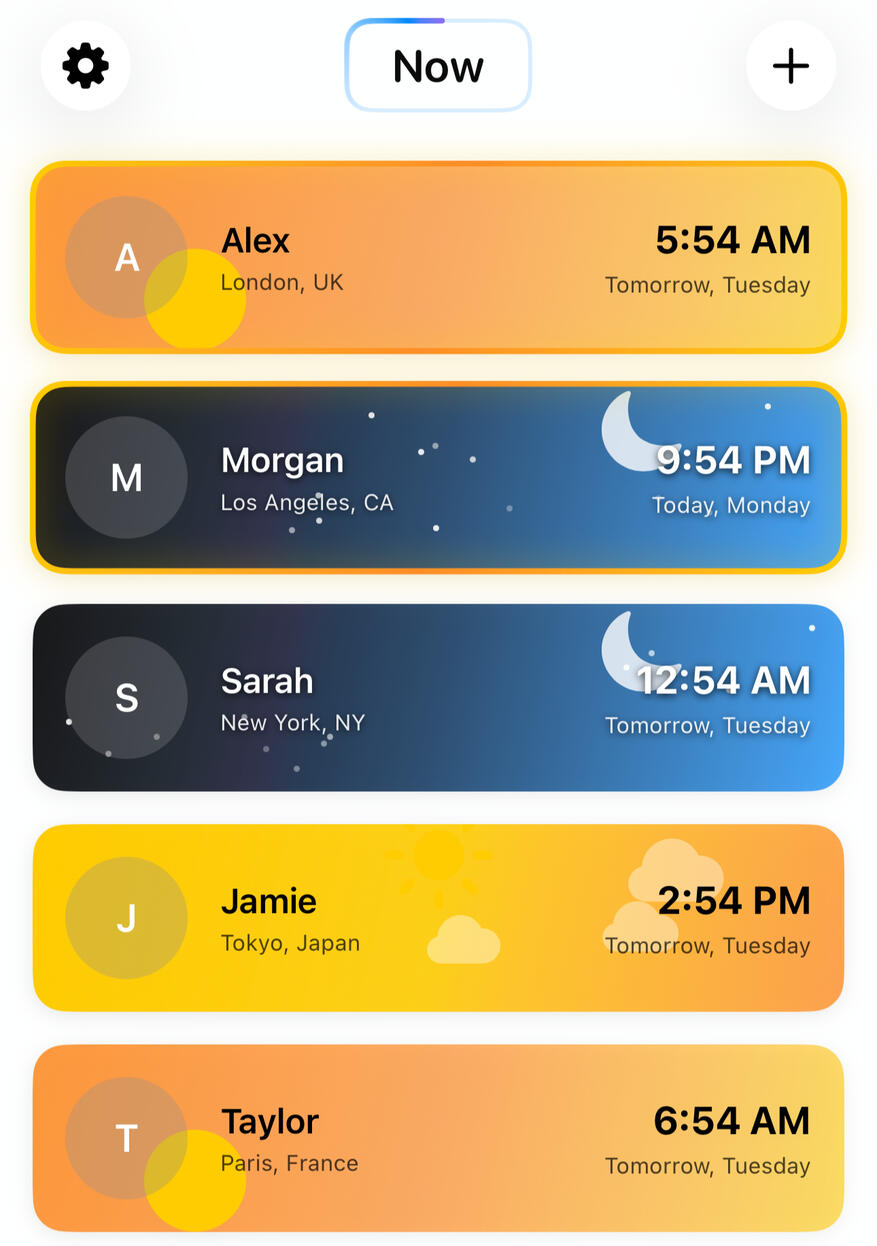View Sarah's New York card
The image size is (877, 1246).
pyautogui.click(x=438, y=698)
